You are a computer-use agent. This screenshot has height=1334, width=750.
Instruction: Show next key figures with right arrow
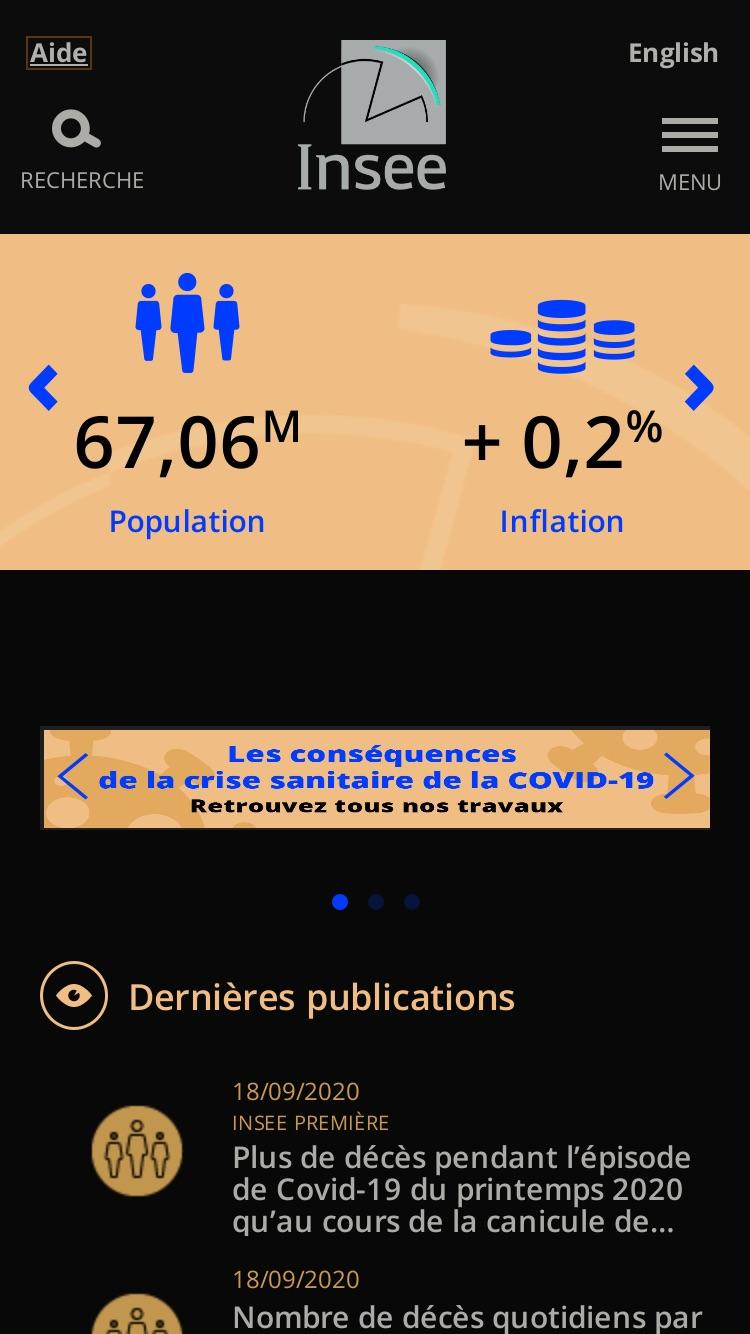pos(699,388)
